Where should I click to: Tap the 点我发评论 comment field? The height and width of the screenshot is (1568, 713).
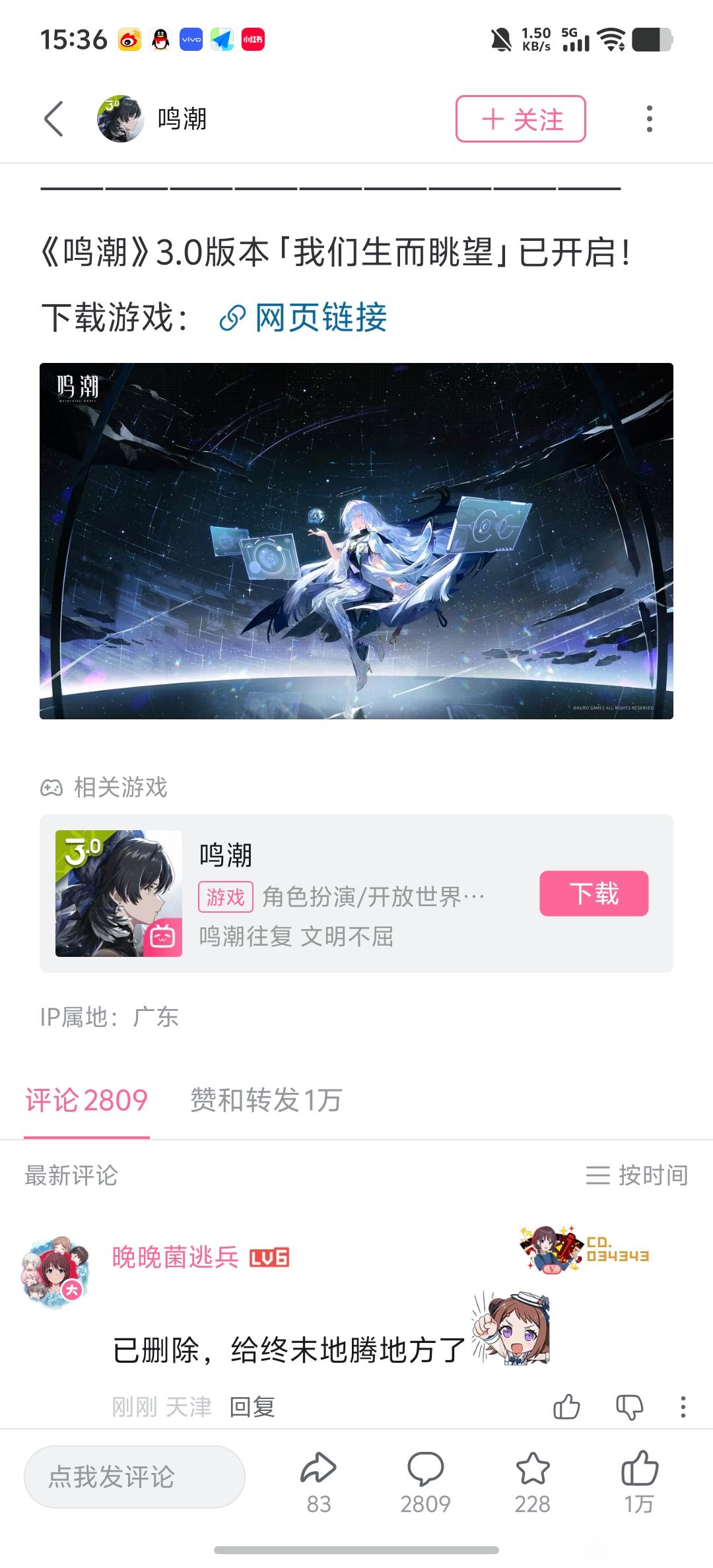coord(135,1477)
